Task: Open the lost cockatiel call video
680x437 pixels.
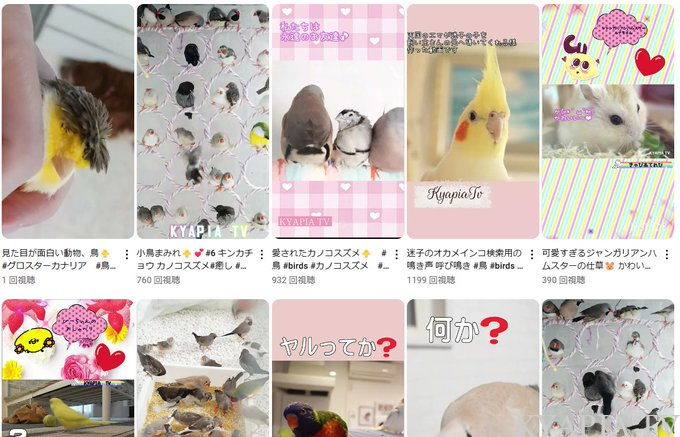Action: [472, 120]
